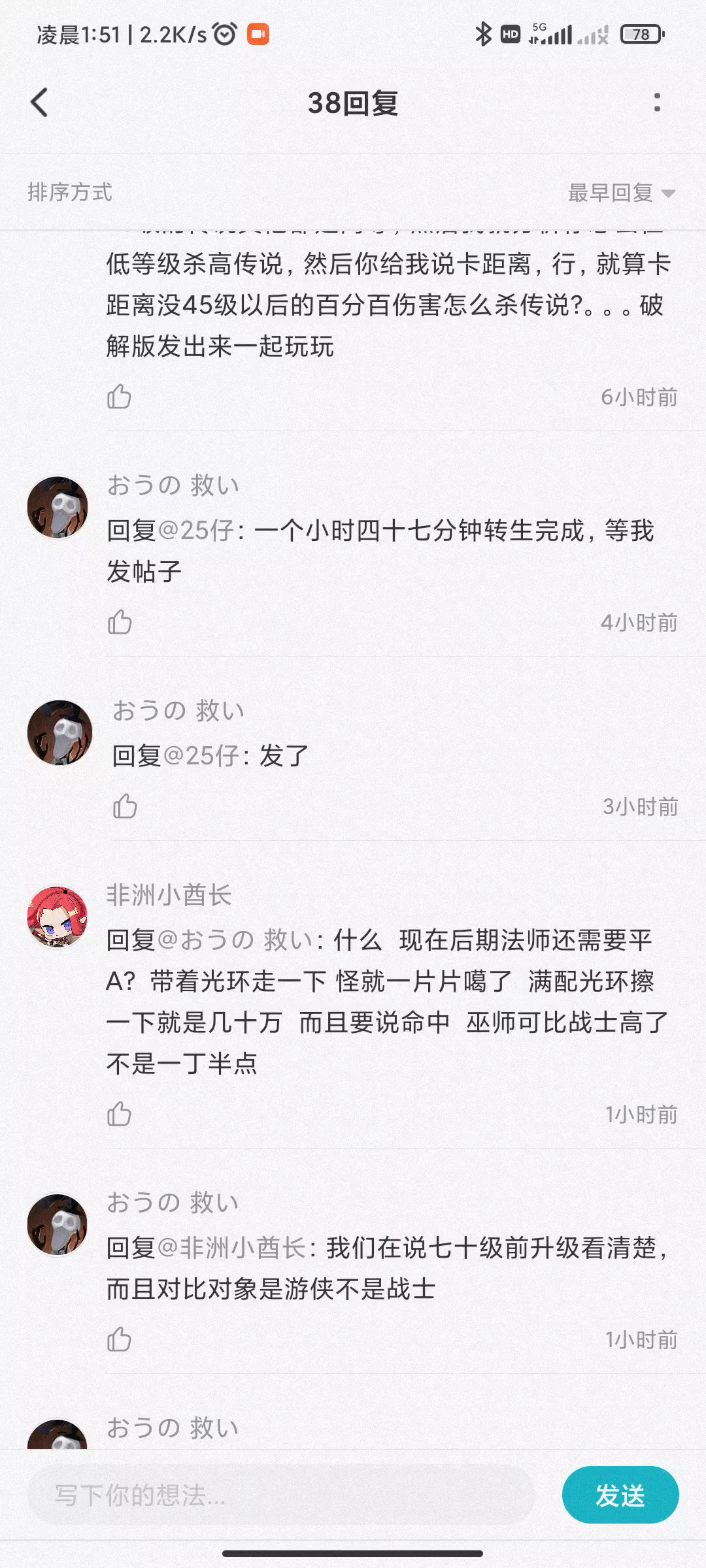Tap the 发送 send button

pyautogui.click(x=620, y=1495)
